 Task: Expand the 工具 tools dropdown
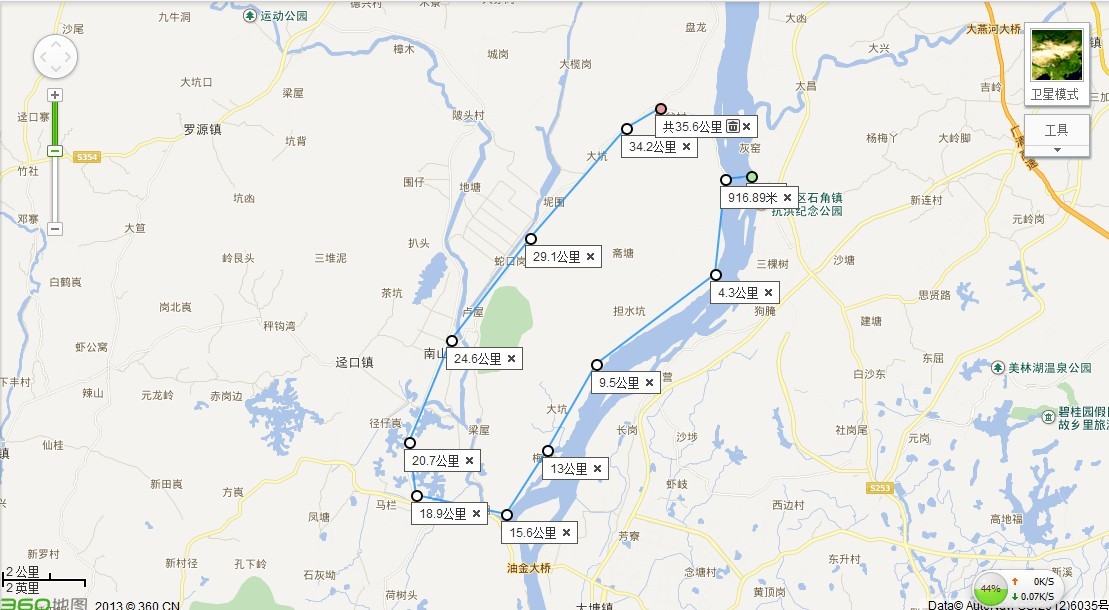[1056, 149]
